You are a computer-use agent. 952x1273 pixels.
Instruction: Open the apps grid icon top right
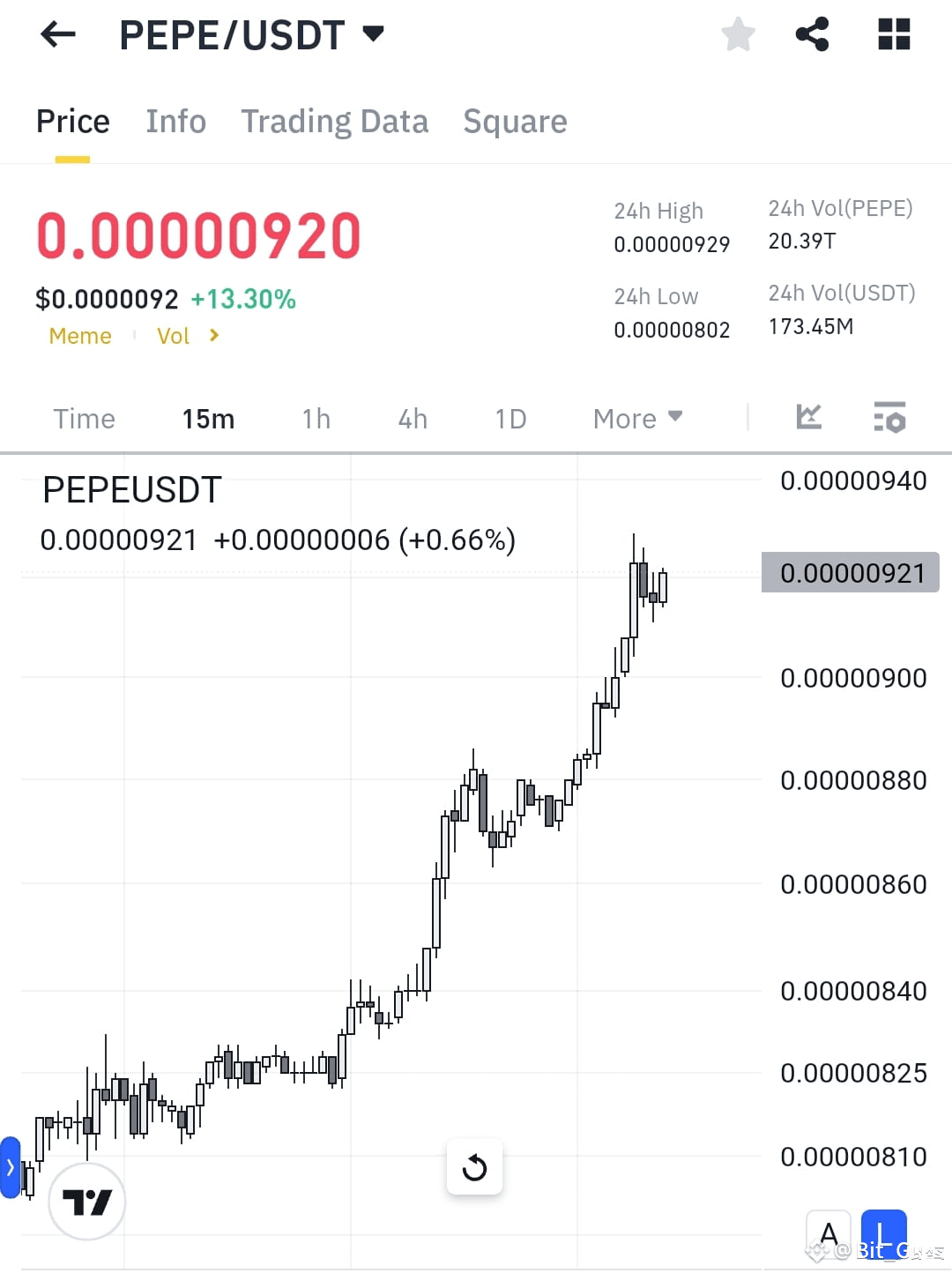coord(893,33)
